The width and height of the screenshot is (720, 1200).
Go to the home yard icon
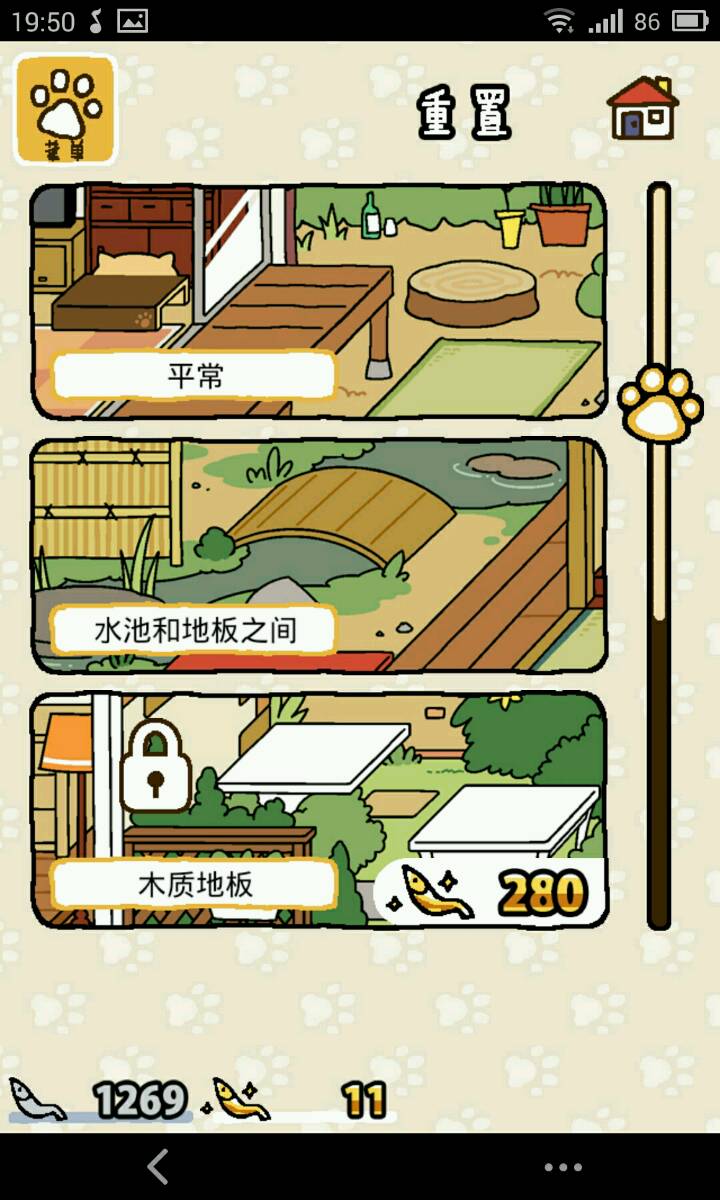tap(643, 108)
